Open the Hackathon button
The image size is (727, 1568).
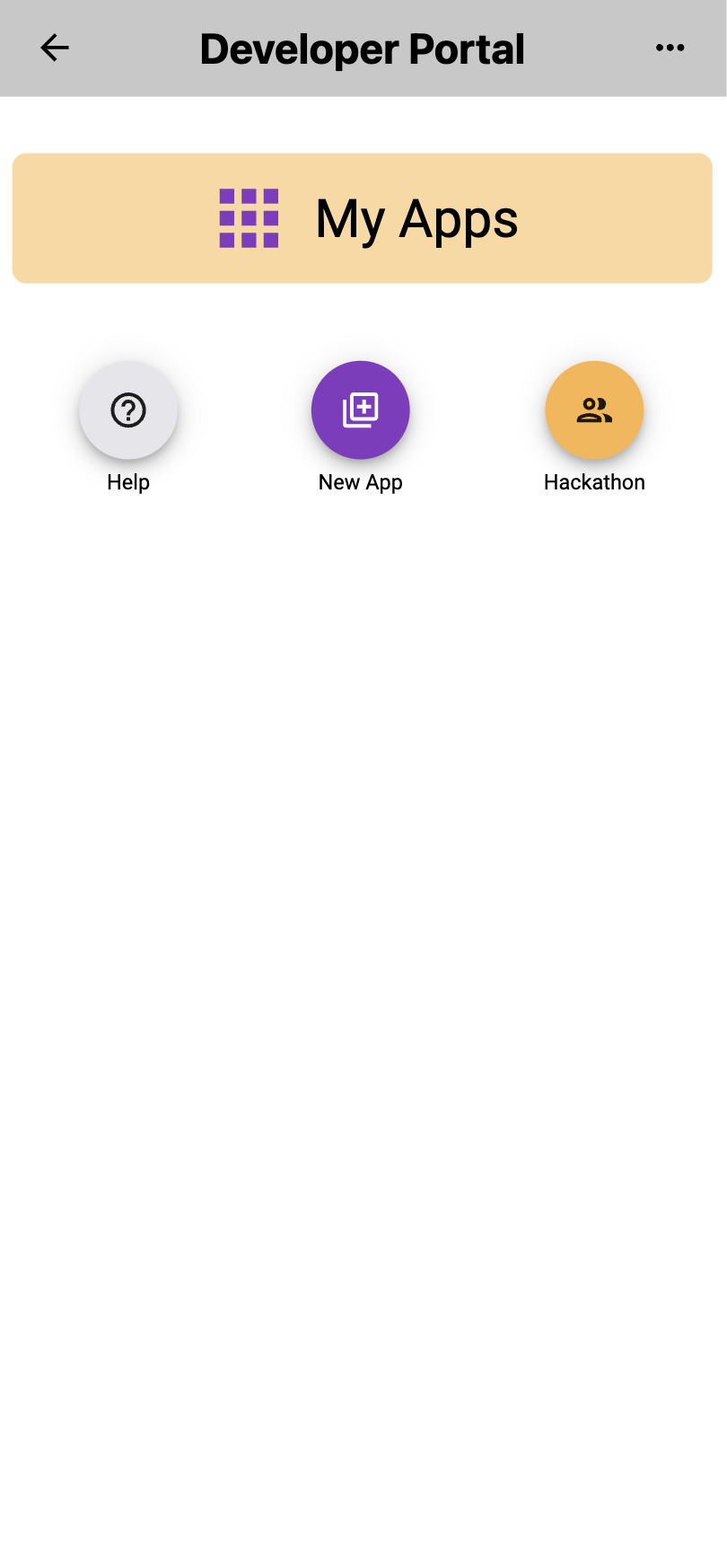tap(594, 410)
